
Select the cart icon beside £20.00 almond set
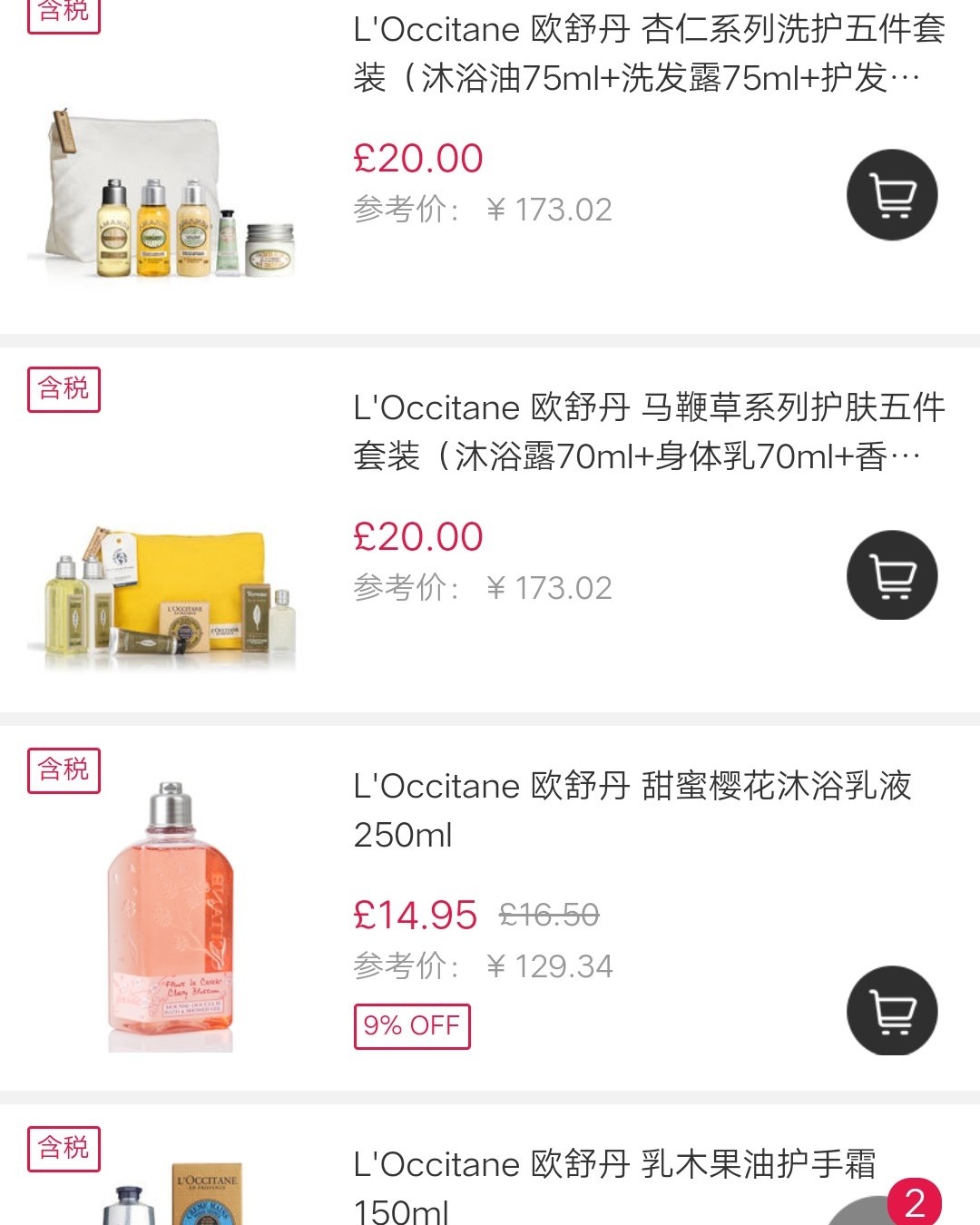point(892,194)
